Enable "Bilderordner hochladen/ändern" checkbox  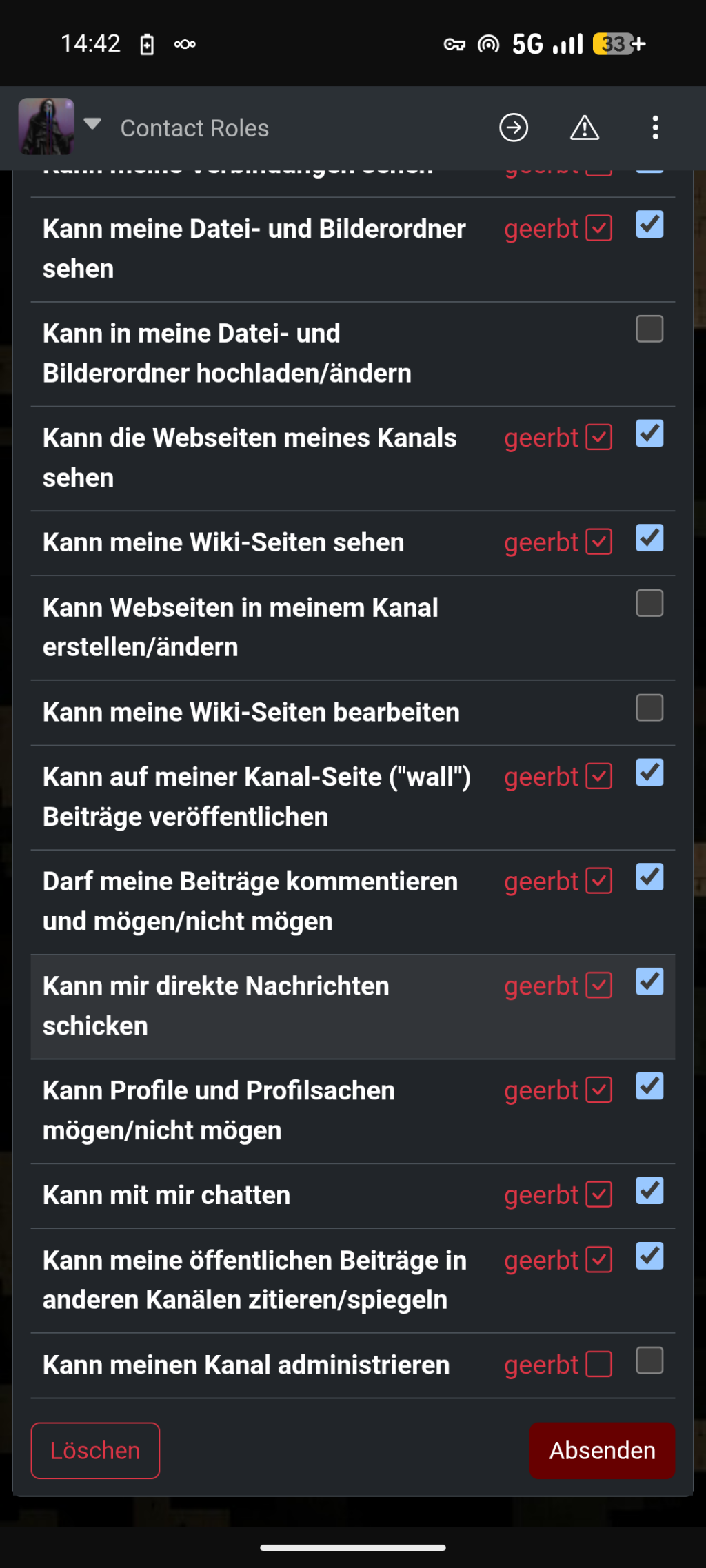coord(649,329)
